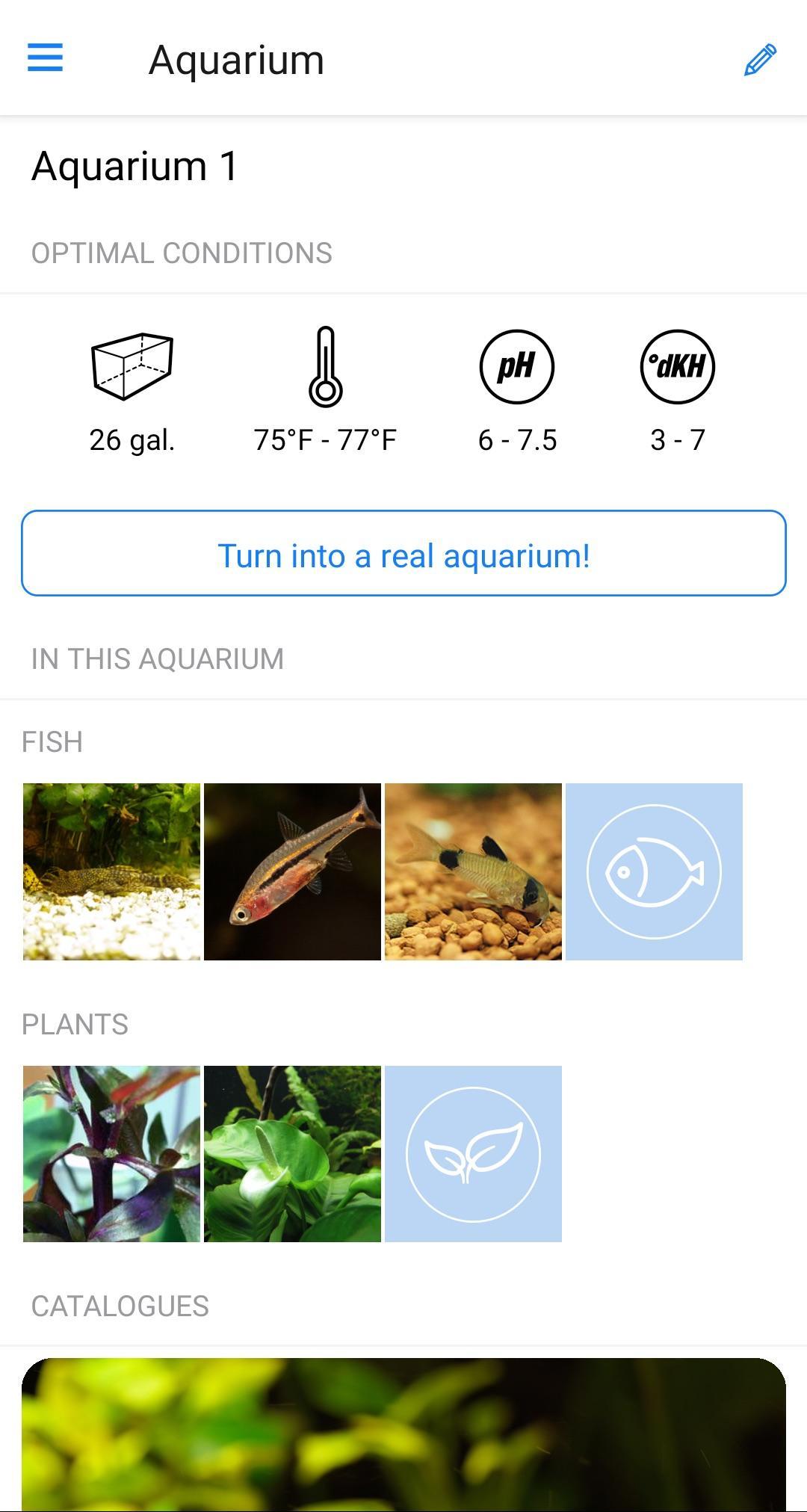Open the red striped rasbora fish
Viewport: 807px width, 1512px height.
click(292, 871)
